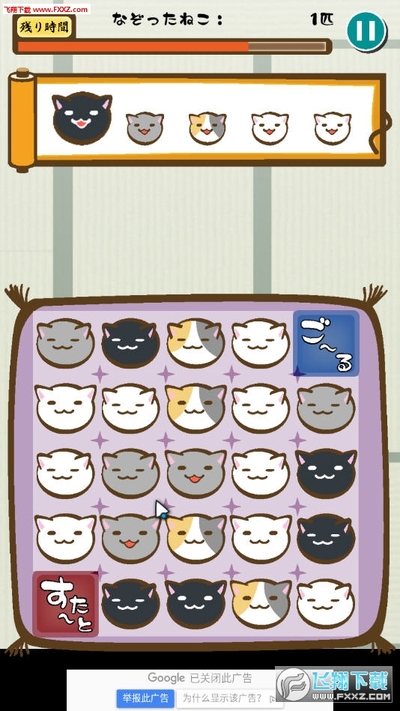Select the white cat beside the ご〜る tile

tap(261, 343)
